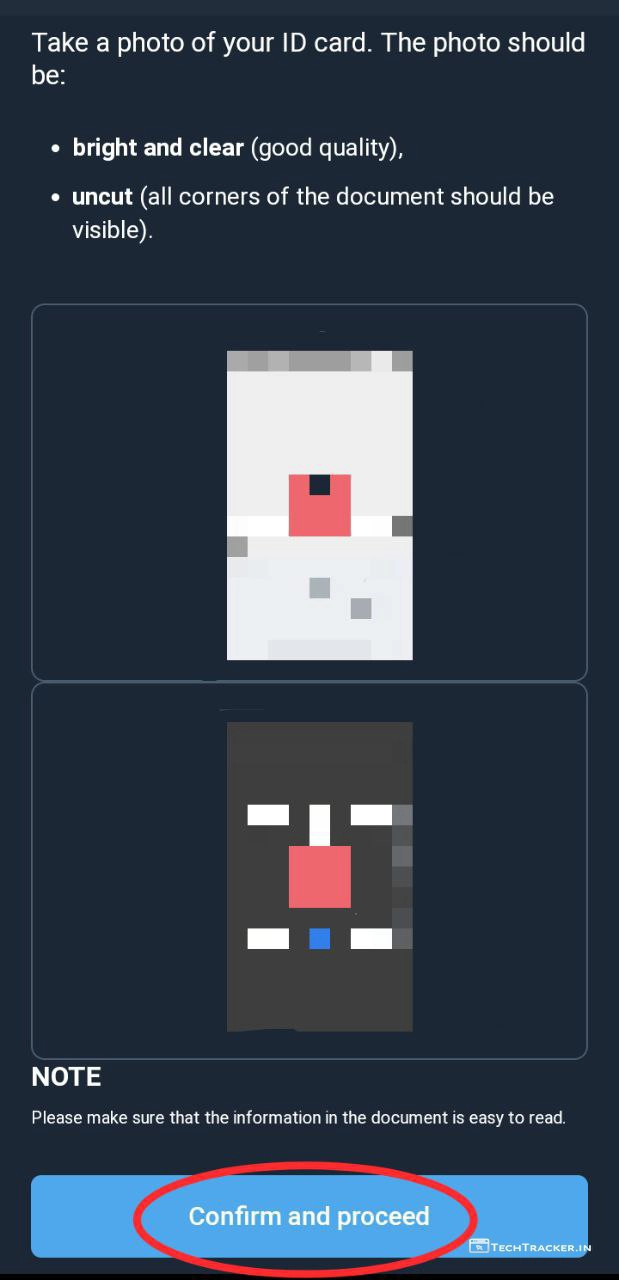Tap the Confirm and proceed button

coord(309,1216)
